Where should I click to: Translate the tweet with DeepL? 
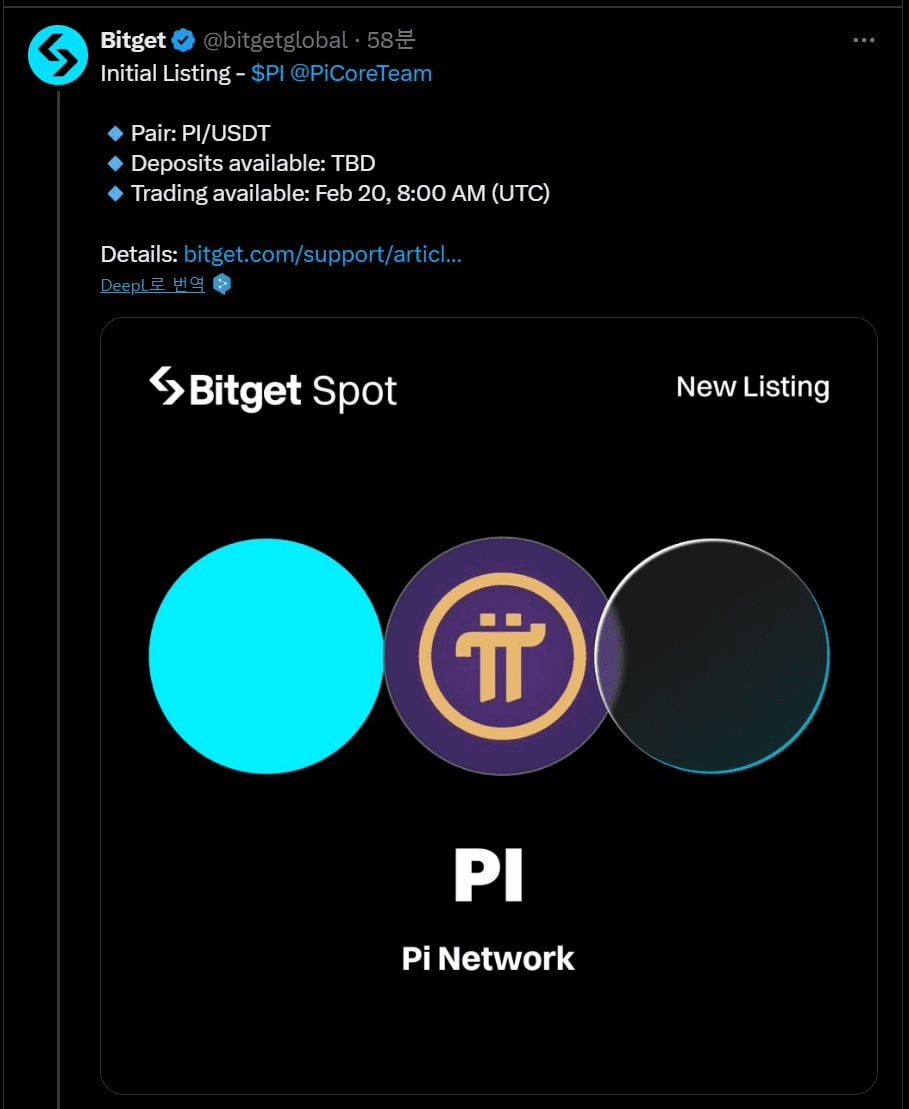click(x=153, y=285)
